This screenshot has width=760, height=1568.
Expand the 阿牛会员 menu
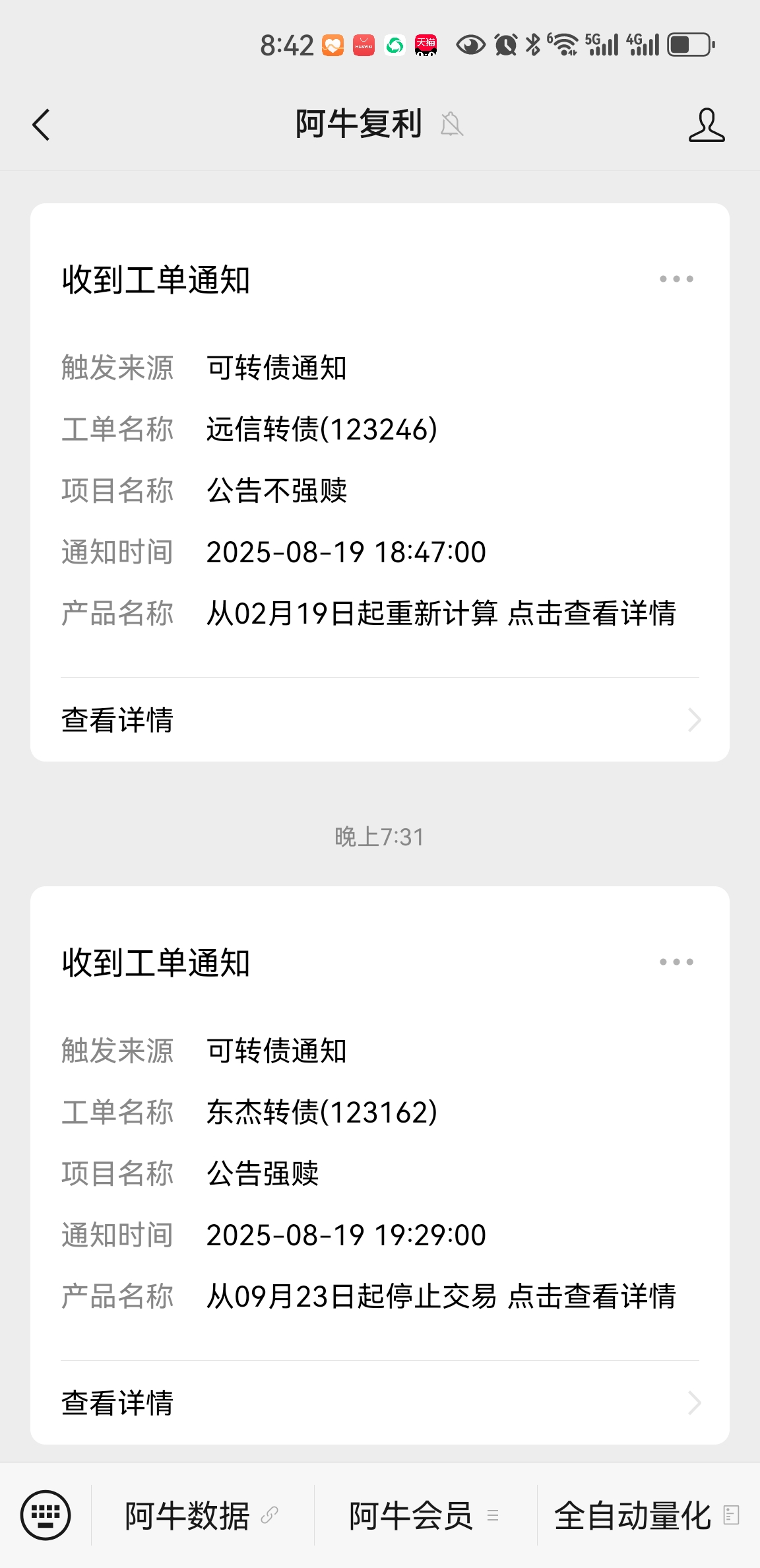click(424, 1515)
